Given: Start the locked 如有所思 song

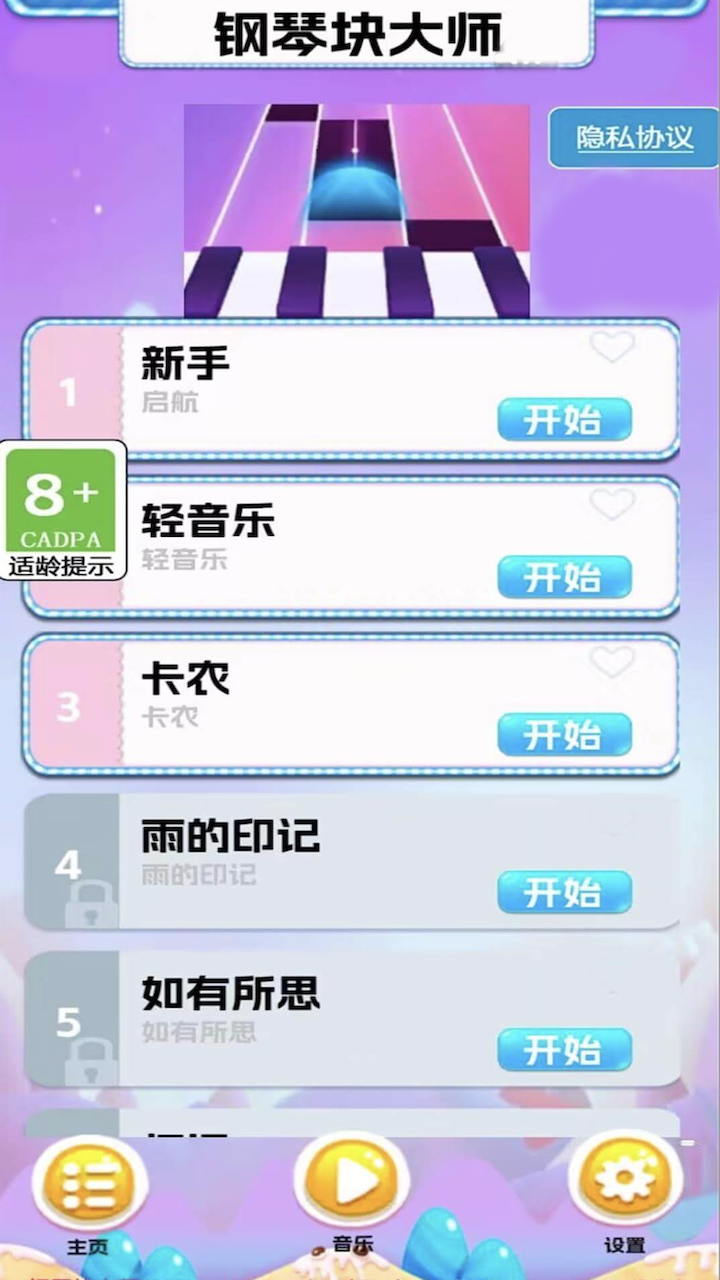Looking at the screenshot, I should coord(564,1049).
